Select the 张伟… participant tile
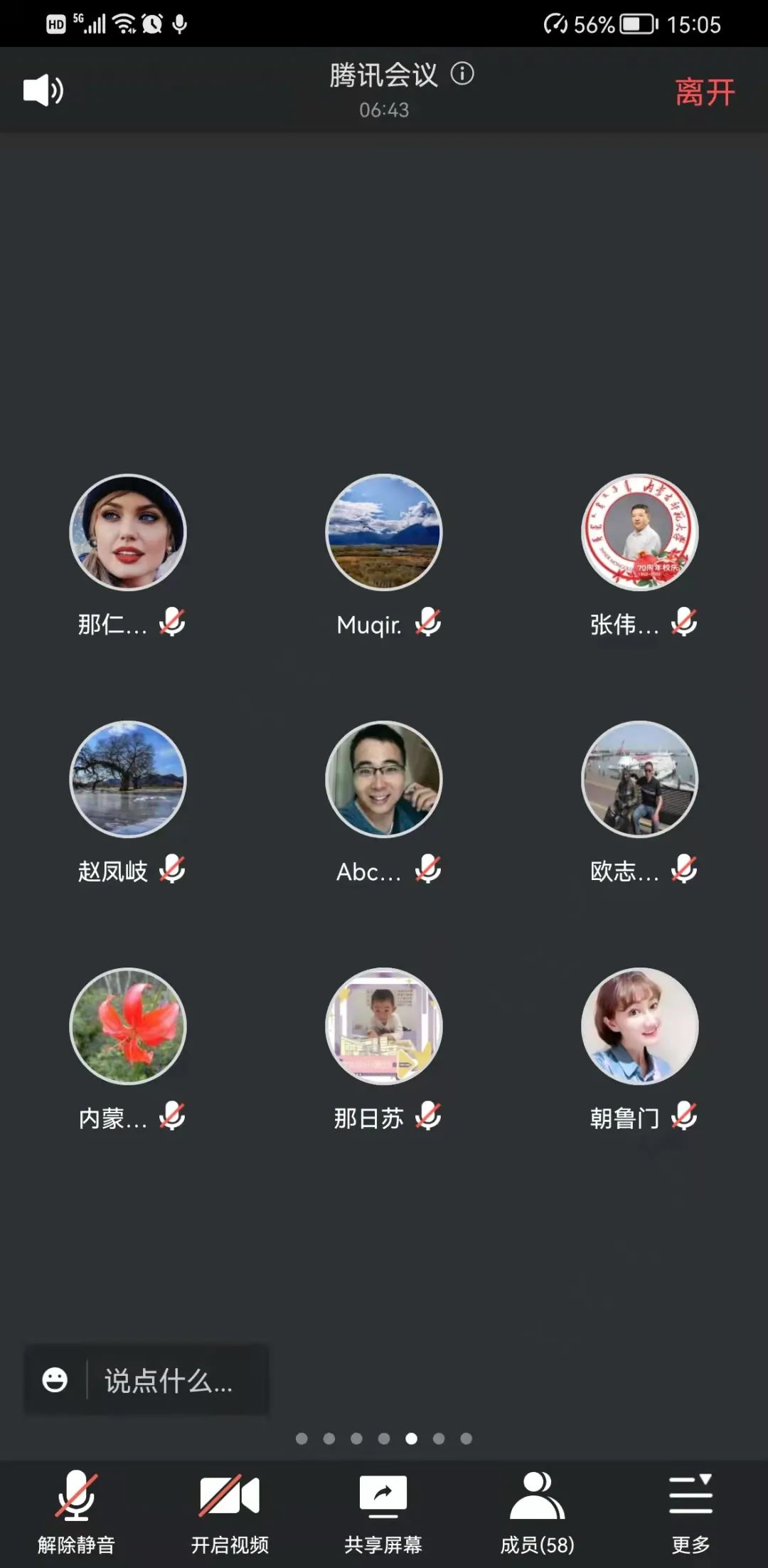Screen dimensions: 768x1568 click(640, 532)
